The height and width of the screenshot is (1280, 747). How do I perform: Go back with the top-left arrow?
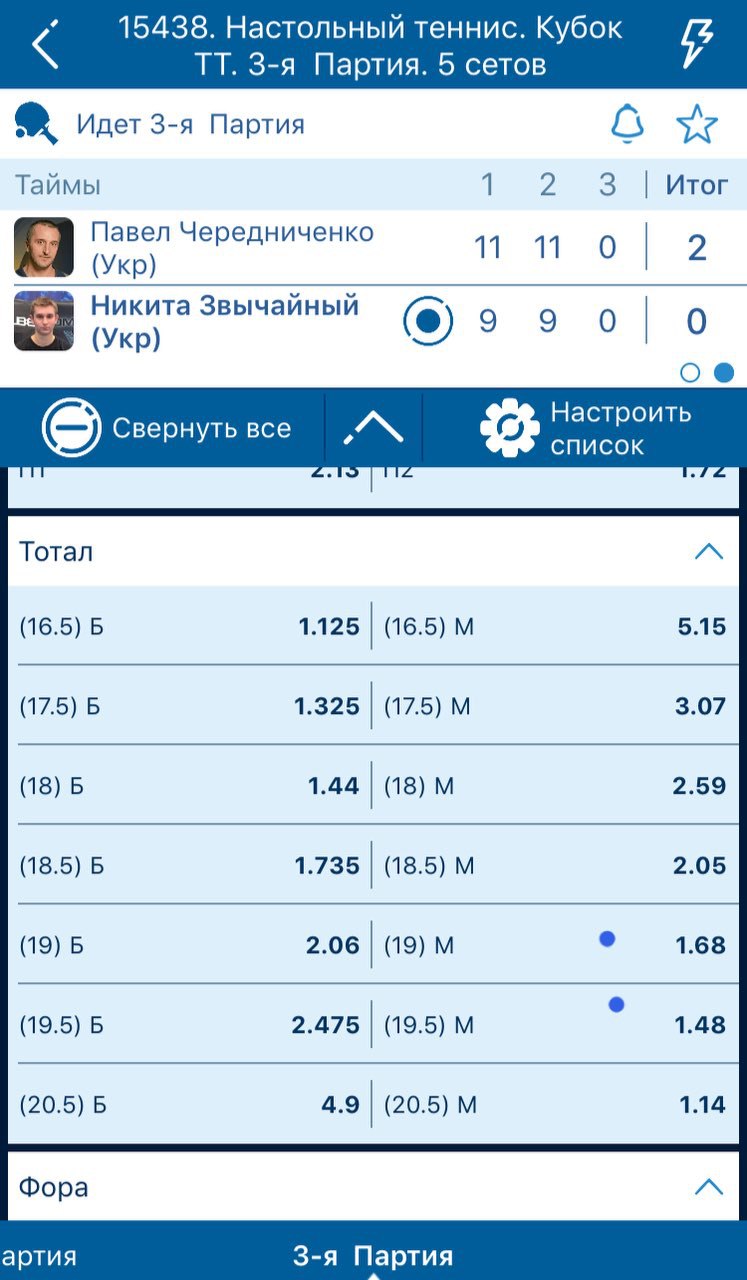(45, 46)
